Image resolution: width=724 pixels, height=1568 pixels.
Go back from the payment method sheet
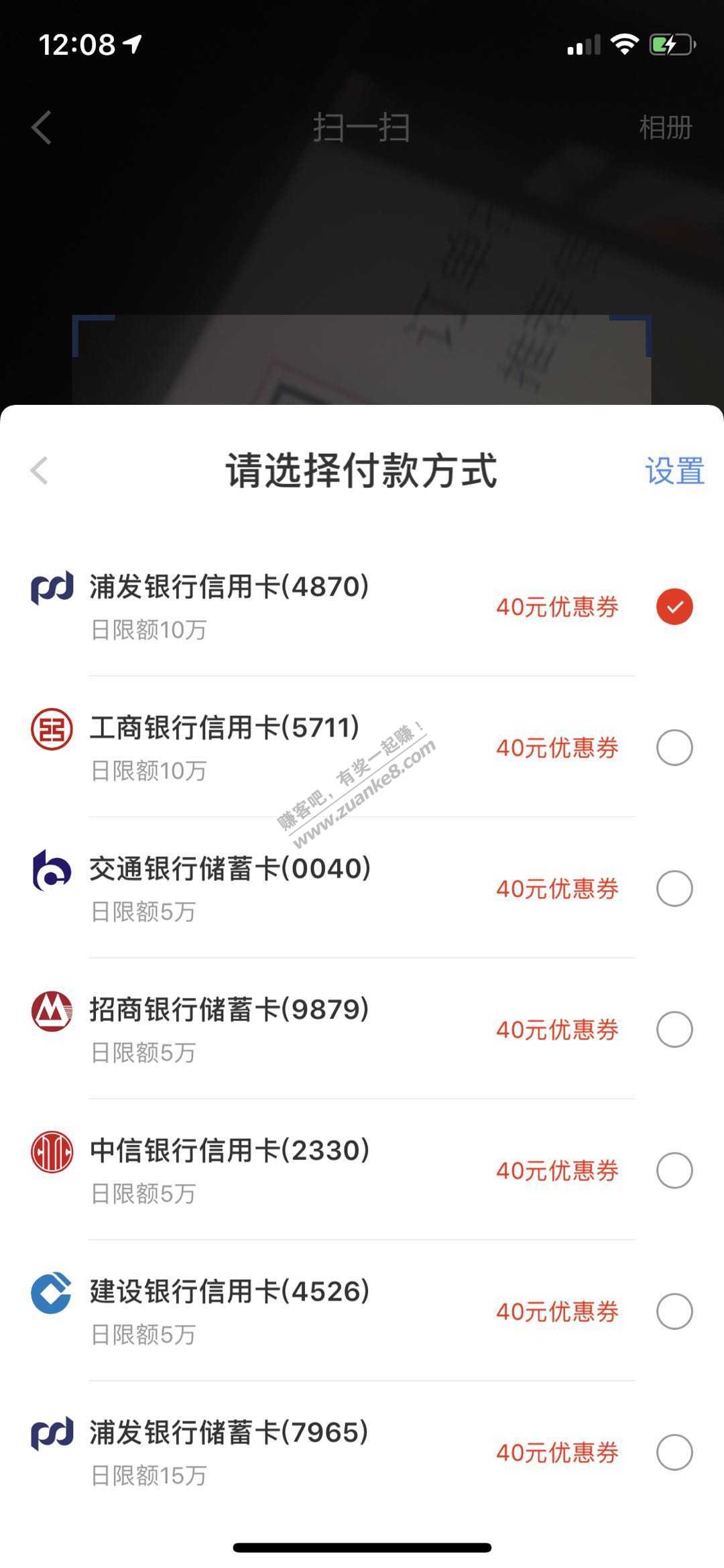point(40,471)
